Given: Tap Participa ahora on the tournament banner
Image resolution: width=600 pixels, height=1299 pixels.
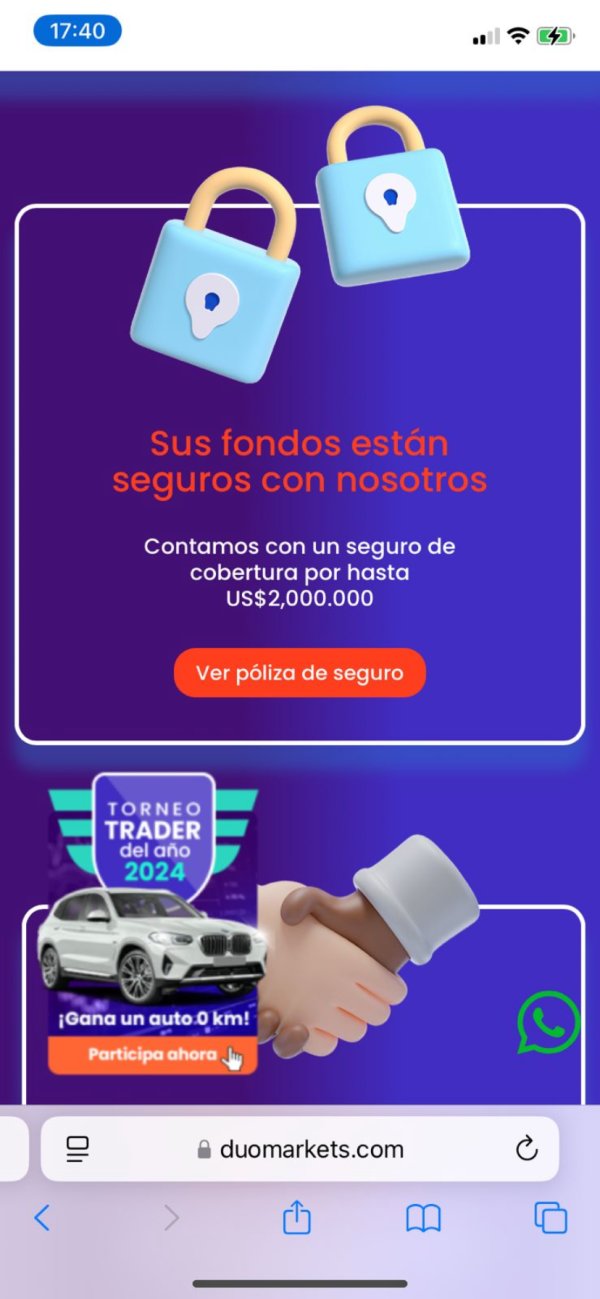Looking at the screenshot, I should [153, 1055].
